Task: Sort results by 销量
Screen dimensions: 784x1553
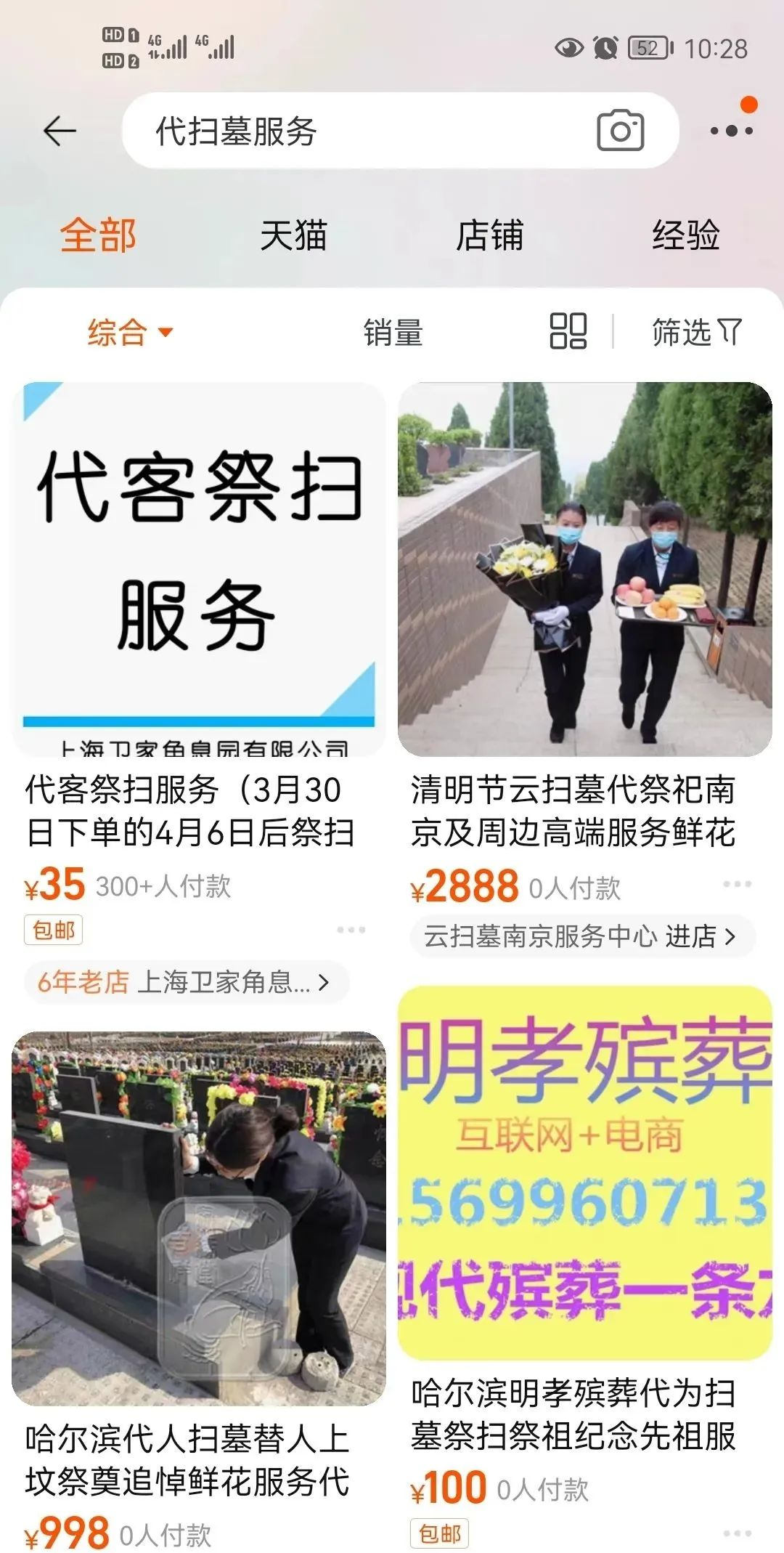Action: (x=393, y=333)
